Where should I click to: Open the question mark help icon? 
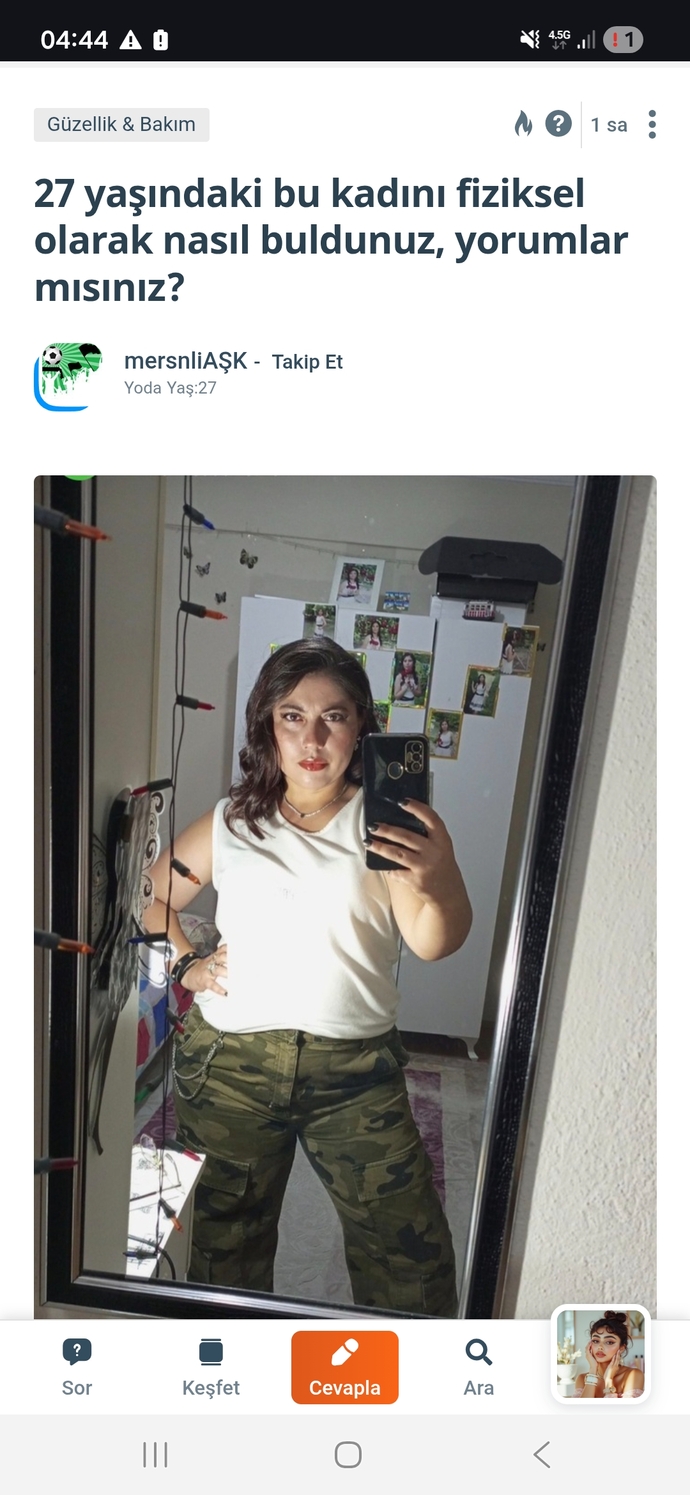point(558,124)
